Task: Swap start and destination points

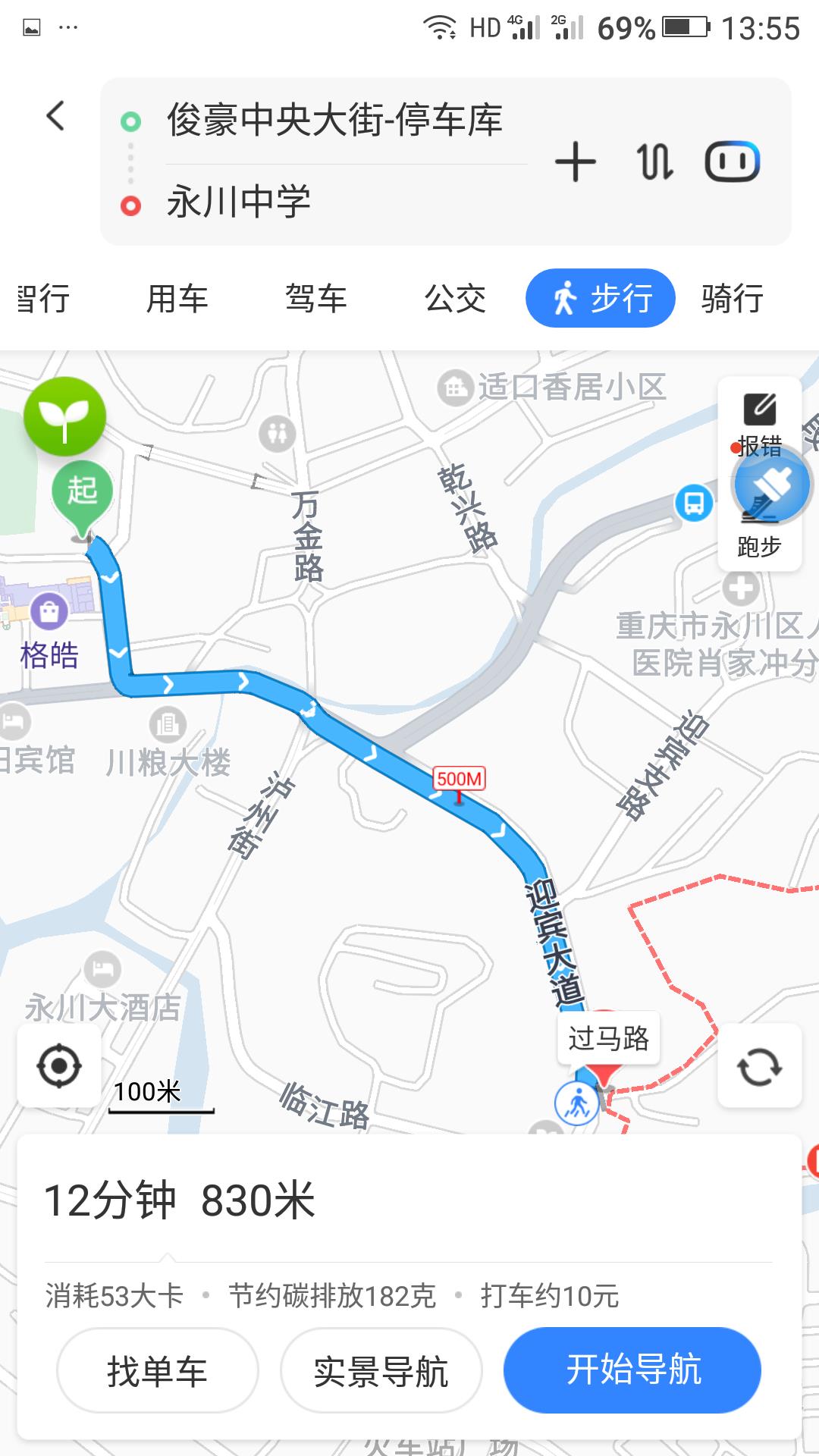Action: point(654,162)
